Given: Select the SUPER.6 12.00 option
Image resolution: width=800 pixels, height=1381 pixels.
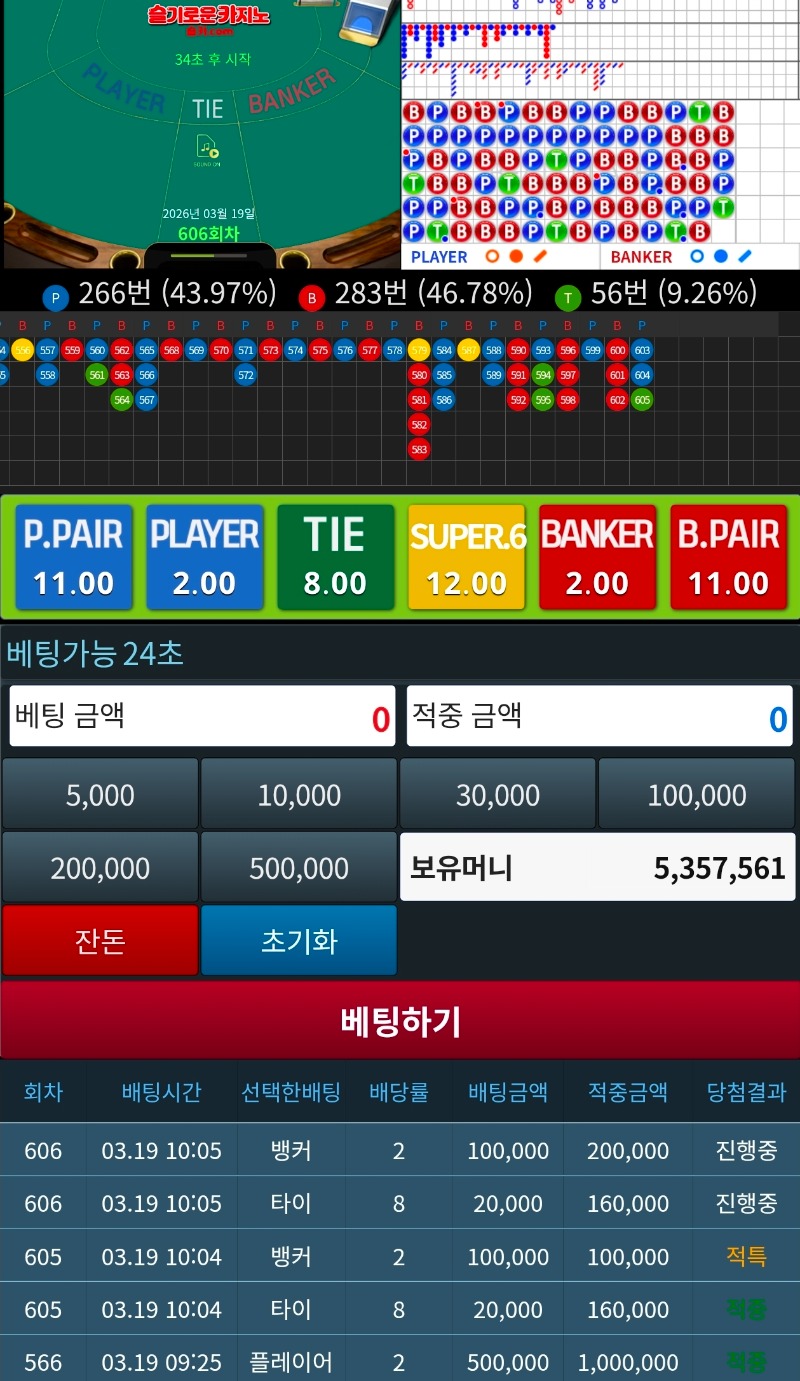Looking at the screenshot, I should (x=467, y=557).
